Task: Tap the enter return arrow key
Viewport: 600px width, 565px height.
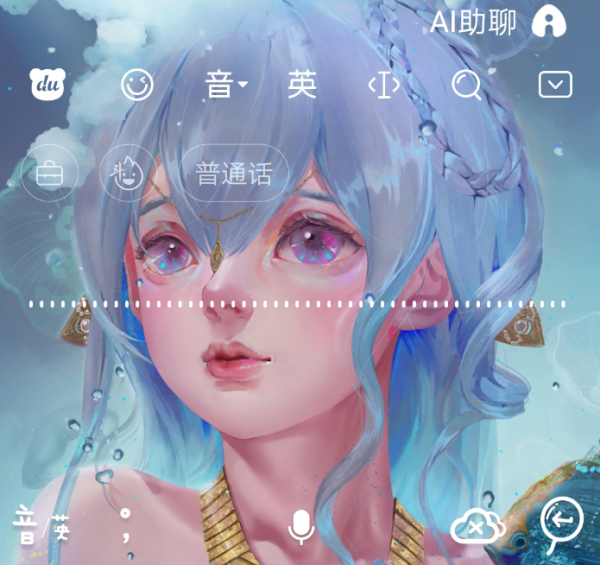Action: (x=561, y=521)
